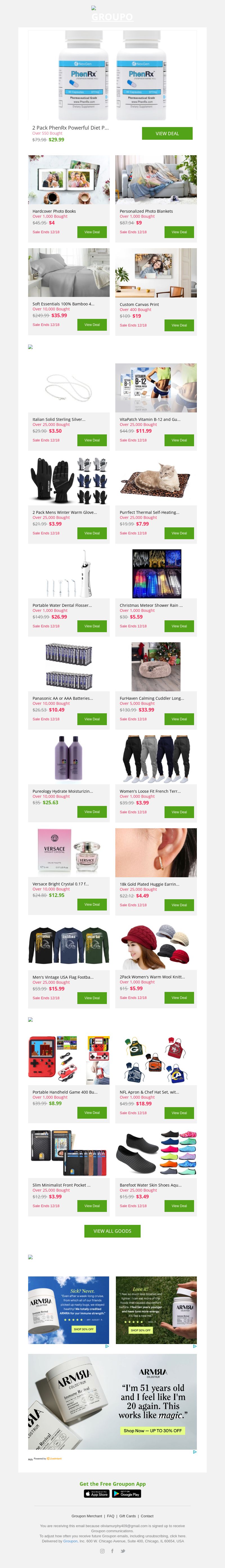The width and height of the screenshot is (225, 1568).
Task: Open the Custom Canvas Print deal
Action: pyautogui.click(x=179, y=325)
